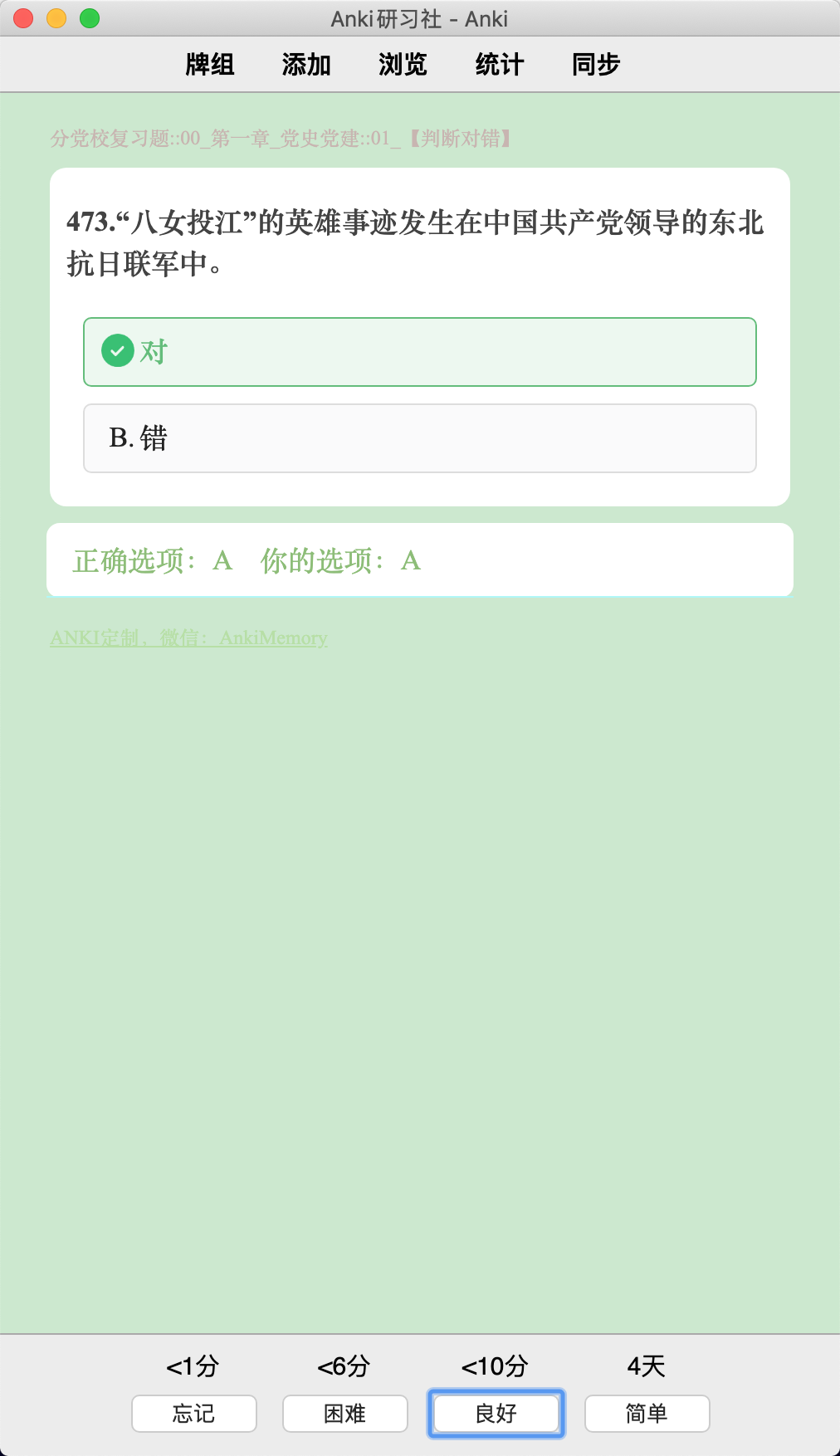Open the 浏览 card browser
840x1456 pixels.
[403, 64]
